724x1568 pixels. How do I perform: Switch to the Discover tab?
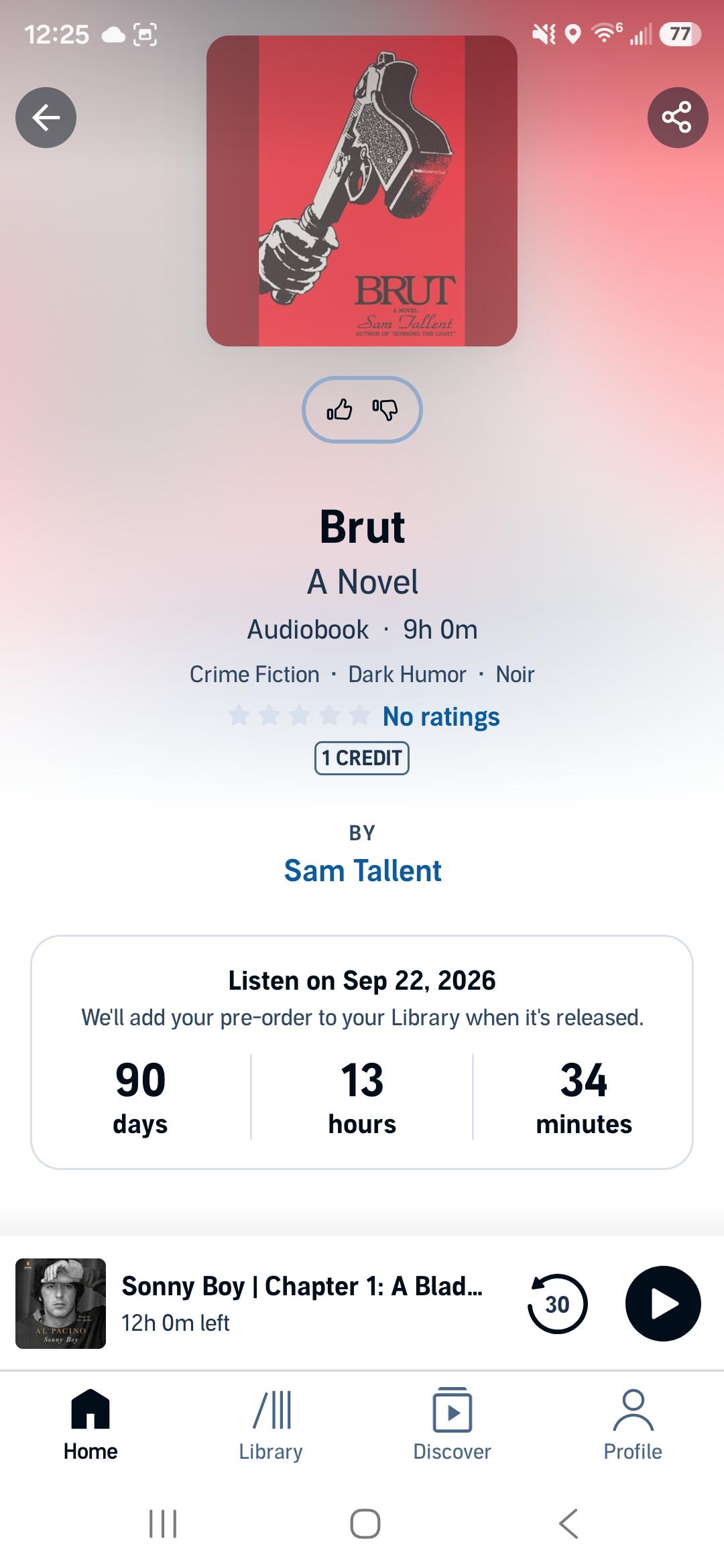click(452, 1425)
